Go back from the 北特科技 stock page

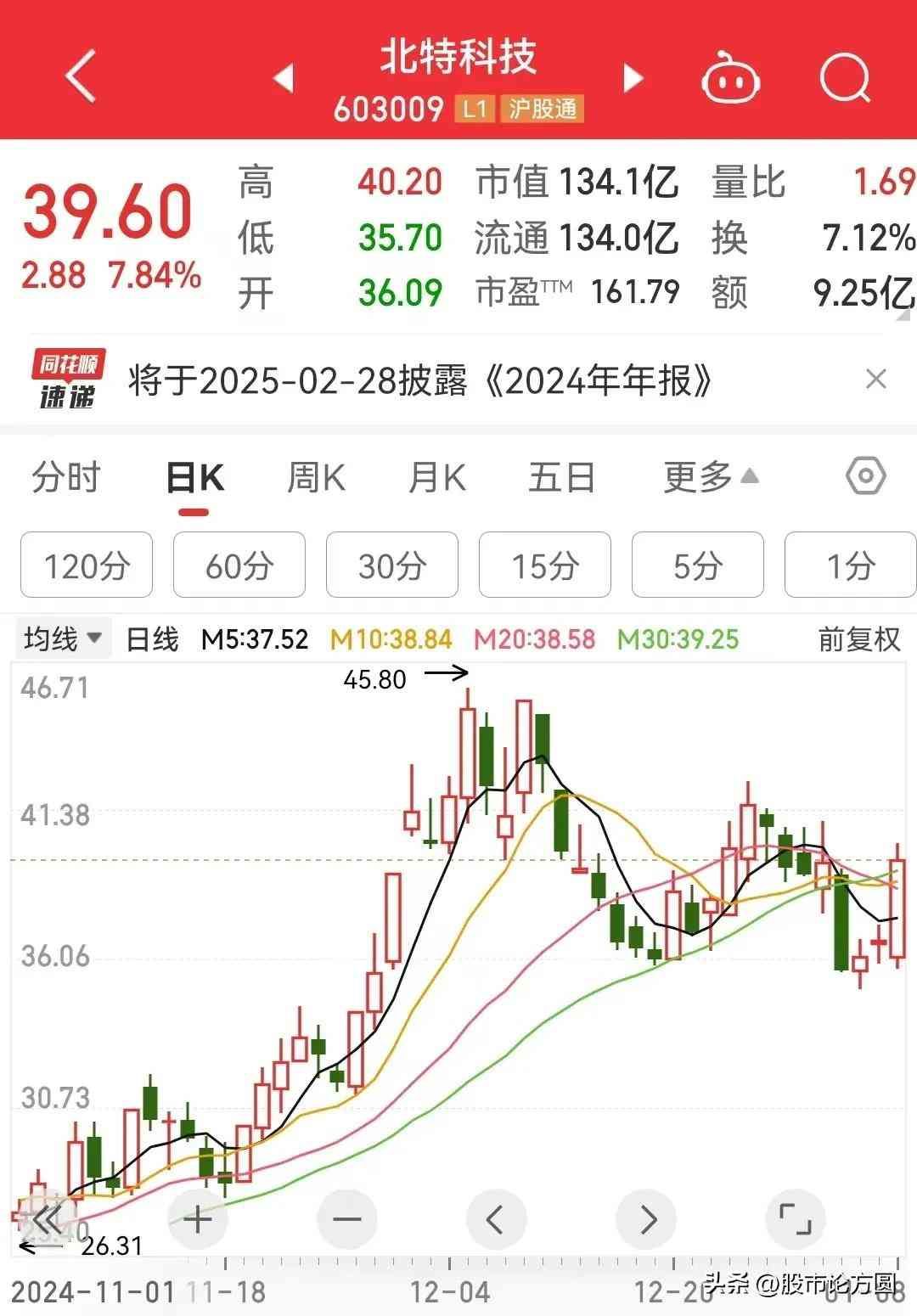point(81,77)
